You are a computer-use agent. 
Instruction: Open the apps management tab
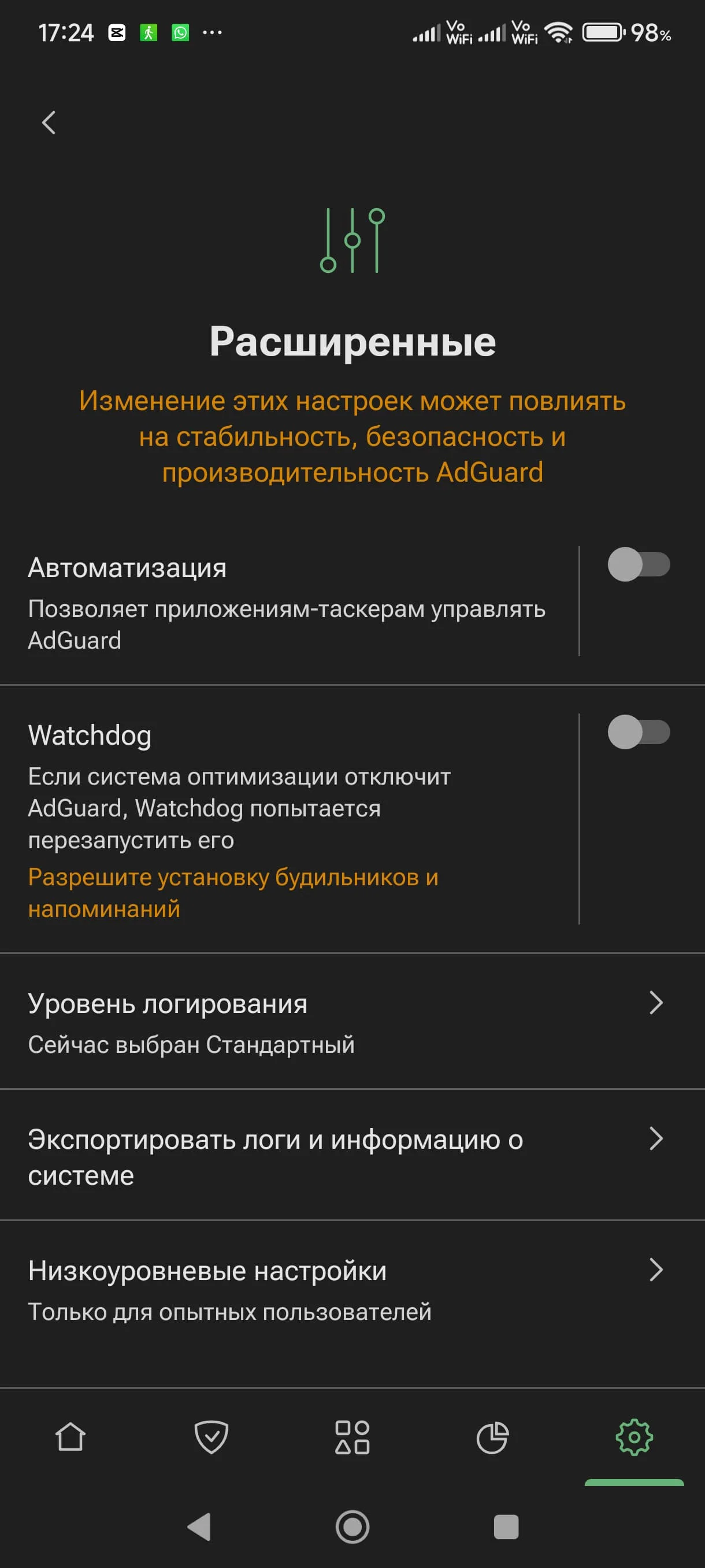[x=352, y=1437]
